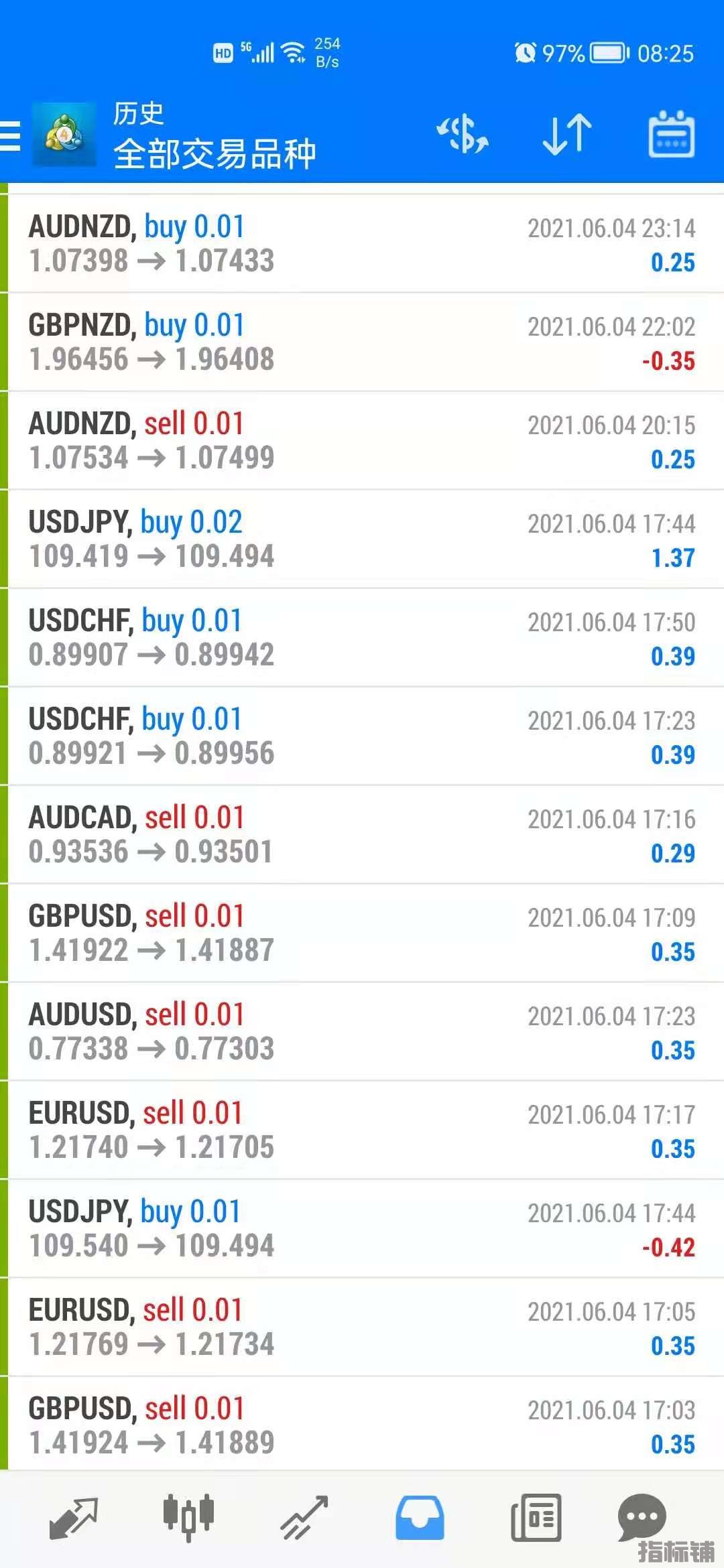Select the History tab icon

tap(420, 1517)
